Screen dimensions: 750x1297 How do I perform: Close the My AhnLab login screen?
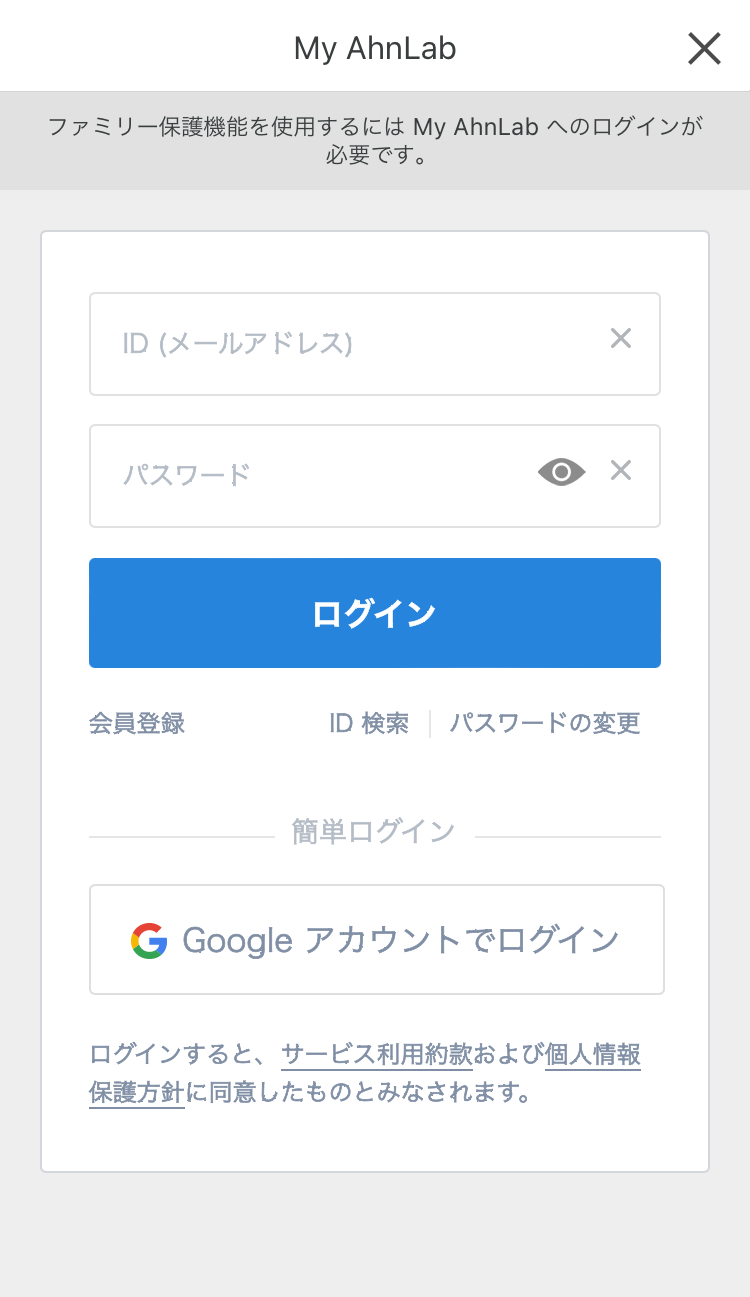point(704,48)
